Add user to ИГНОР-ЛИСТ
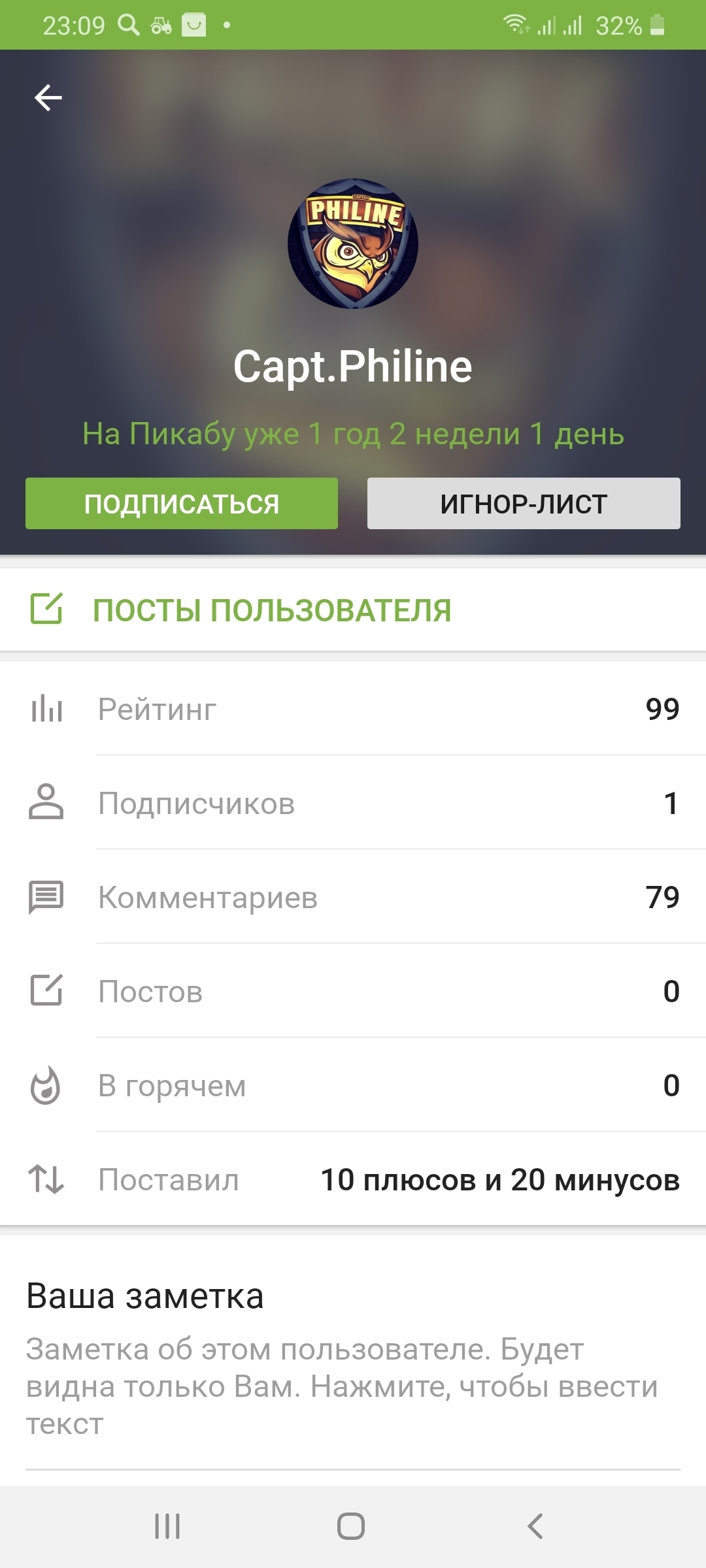The image size is (706, 1568). 524,504
